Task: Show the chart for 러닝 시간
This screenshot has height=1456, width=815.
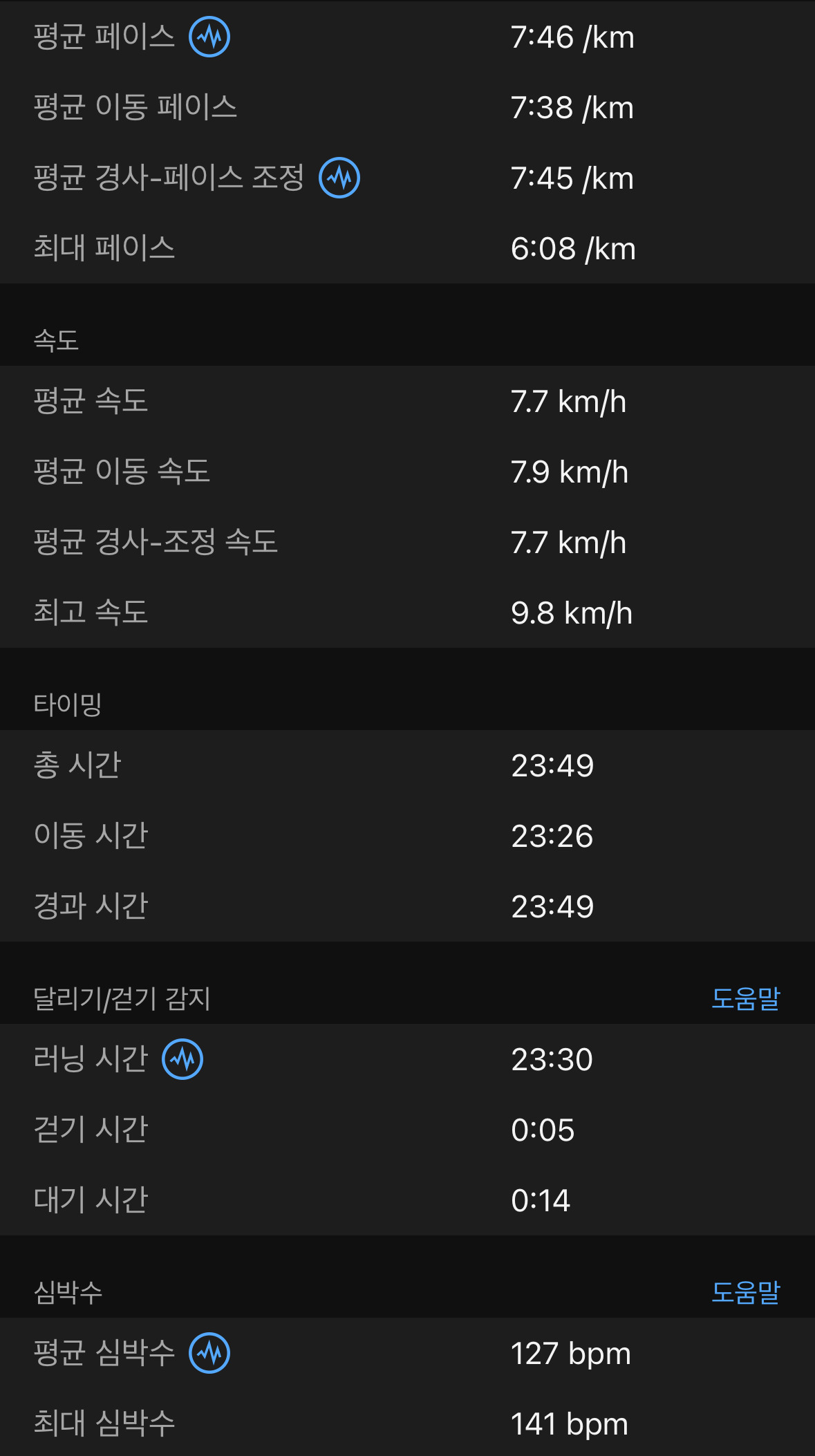Action: click(182, 1058)
